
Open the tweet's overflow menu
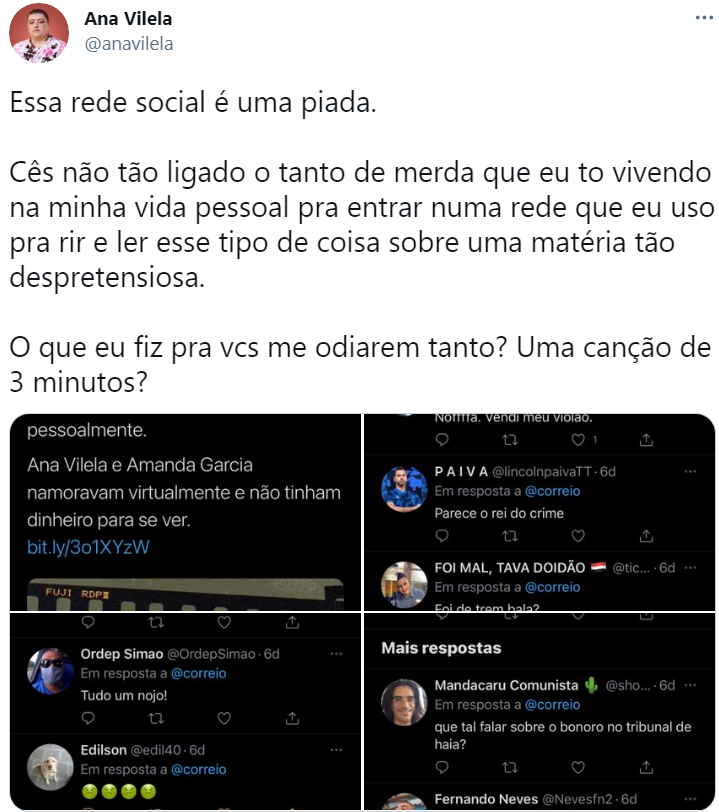pos(703,19)
